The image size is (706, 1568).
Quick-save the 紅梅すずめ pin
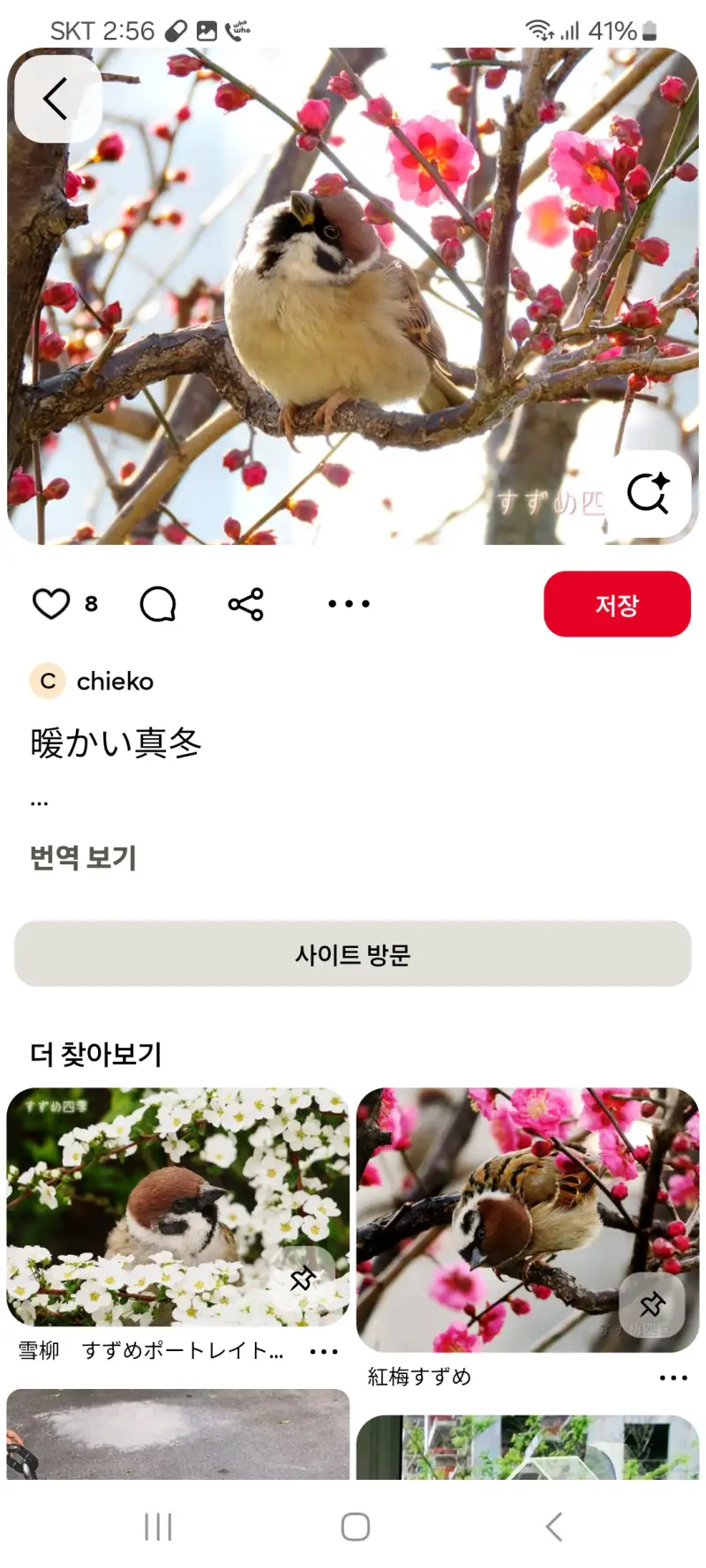click(653, 1305)
